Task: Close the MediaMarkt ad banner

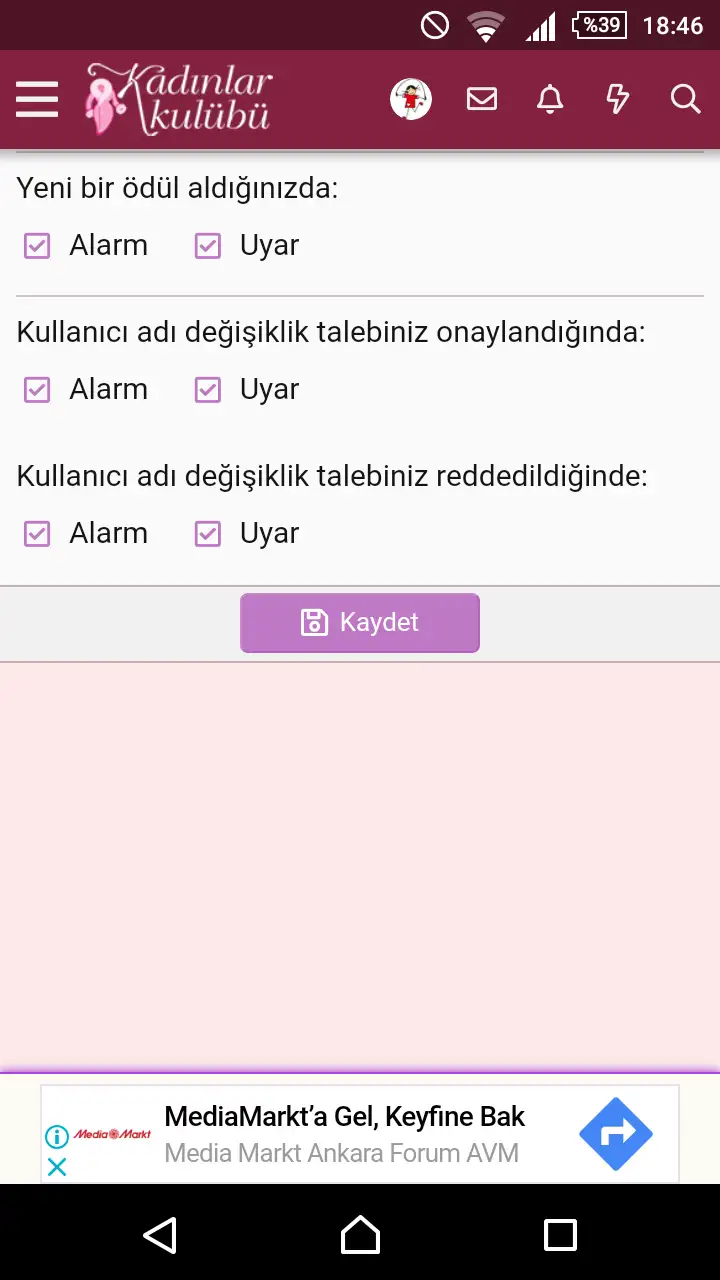Action: pos(57,1166)
